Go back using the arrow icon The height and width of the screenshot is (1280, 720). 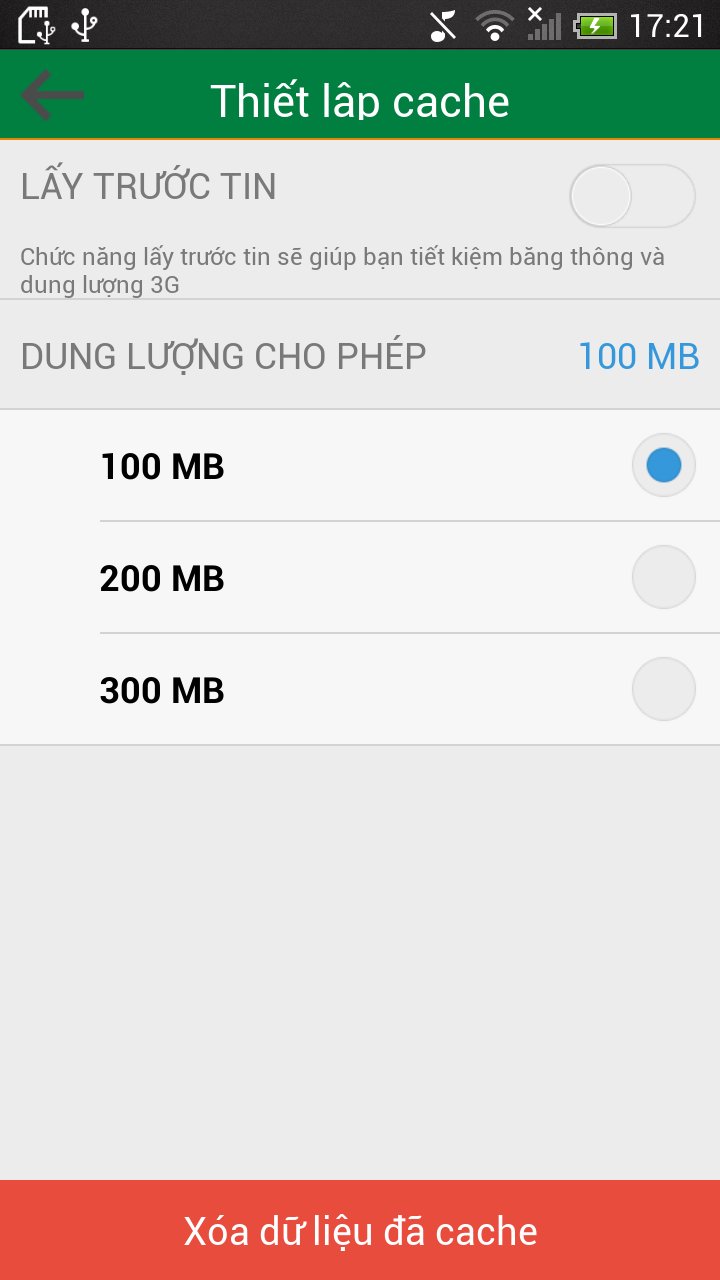52,95
